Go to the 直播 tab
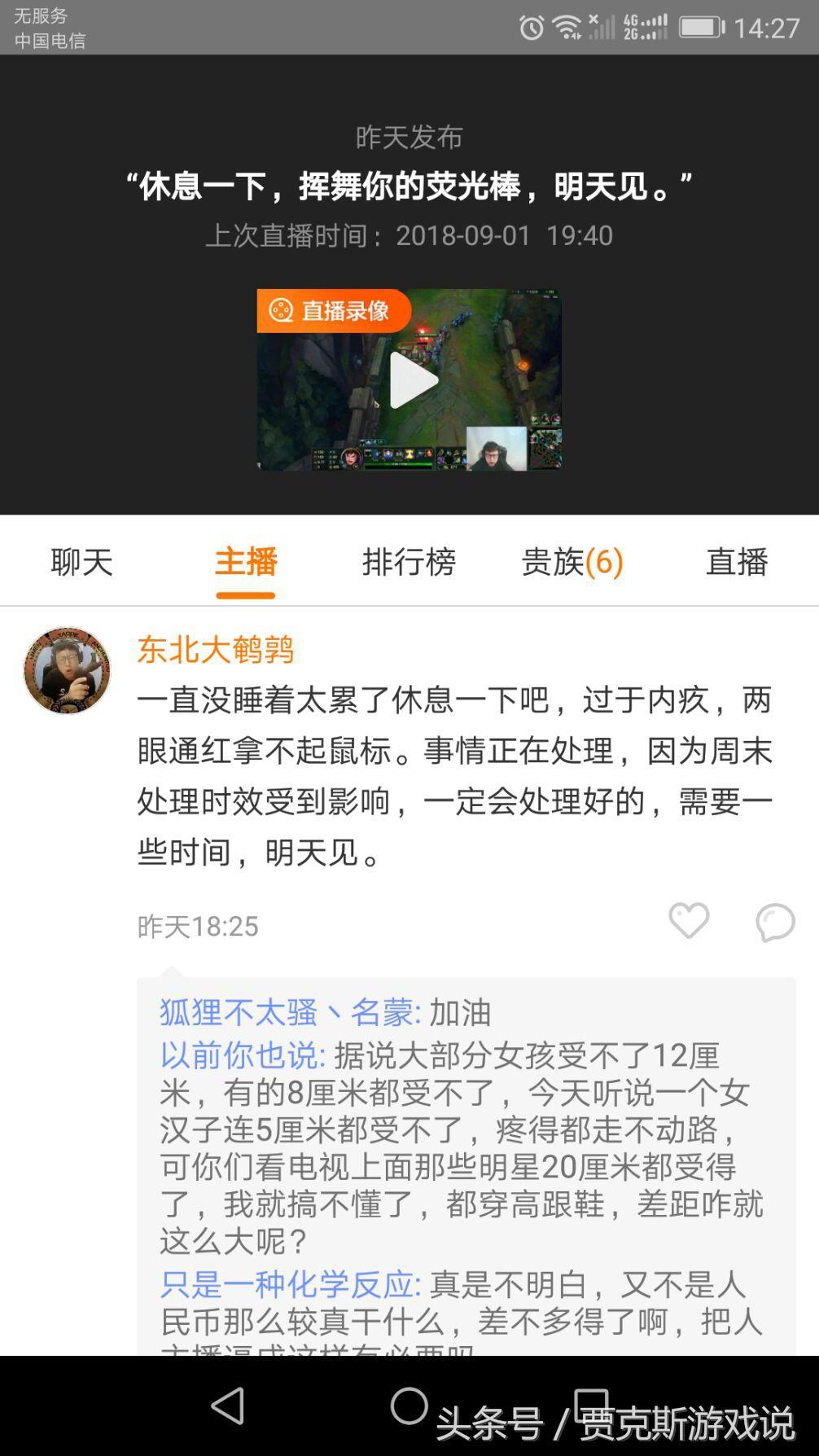819x1456 pixels. tap(737, 562)
